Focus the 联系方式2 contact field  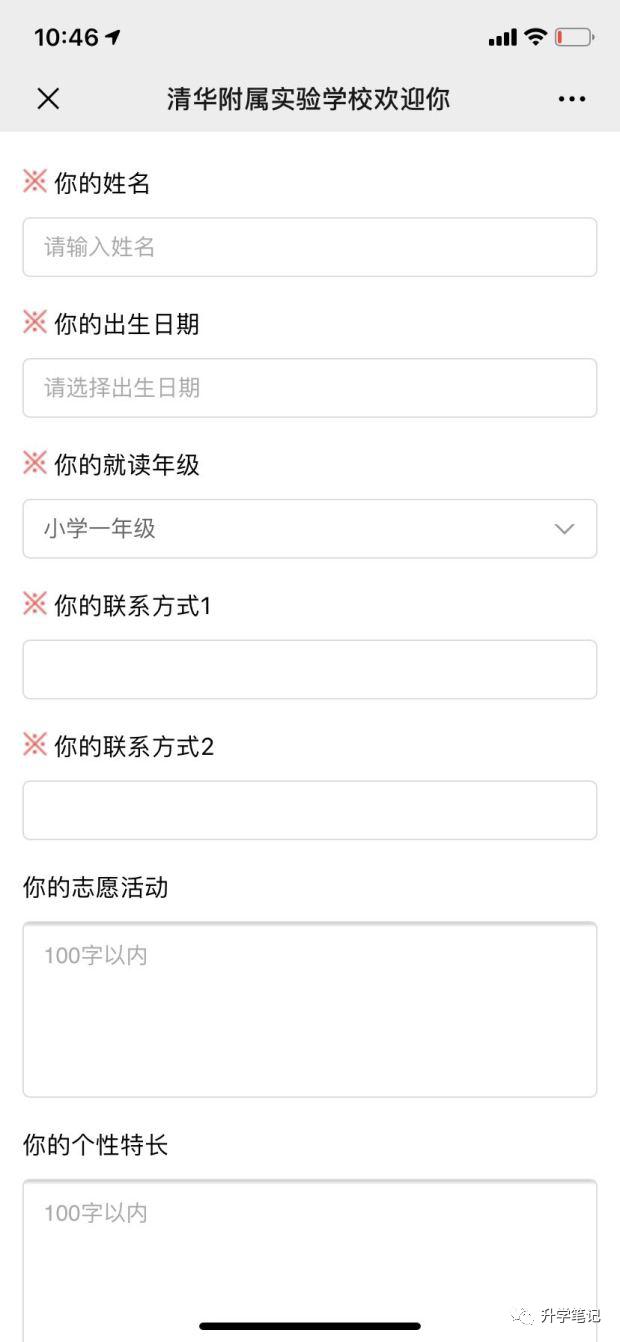point(310,810)
